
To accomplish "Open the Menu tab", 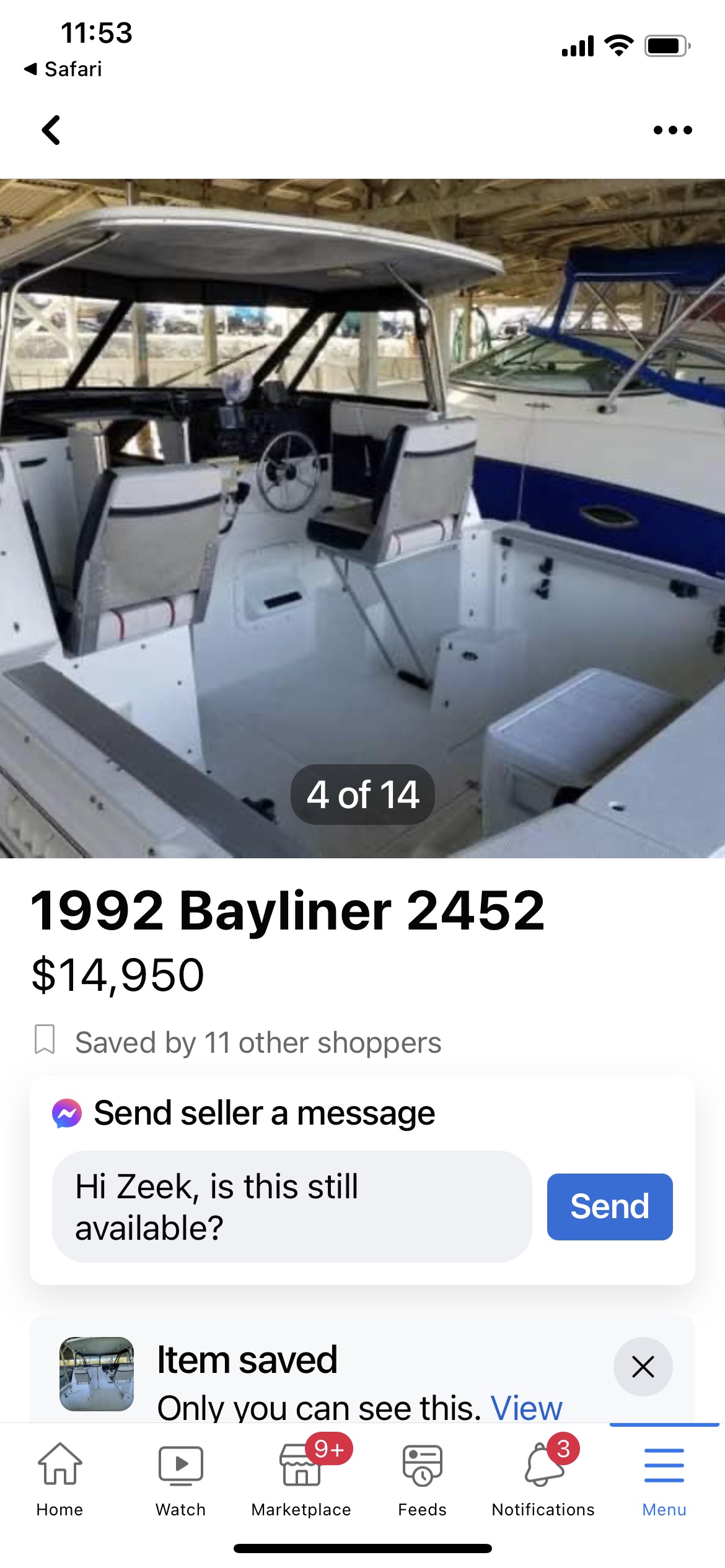I will click(664, 1478).
